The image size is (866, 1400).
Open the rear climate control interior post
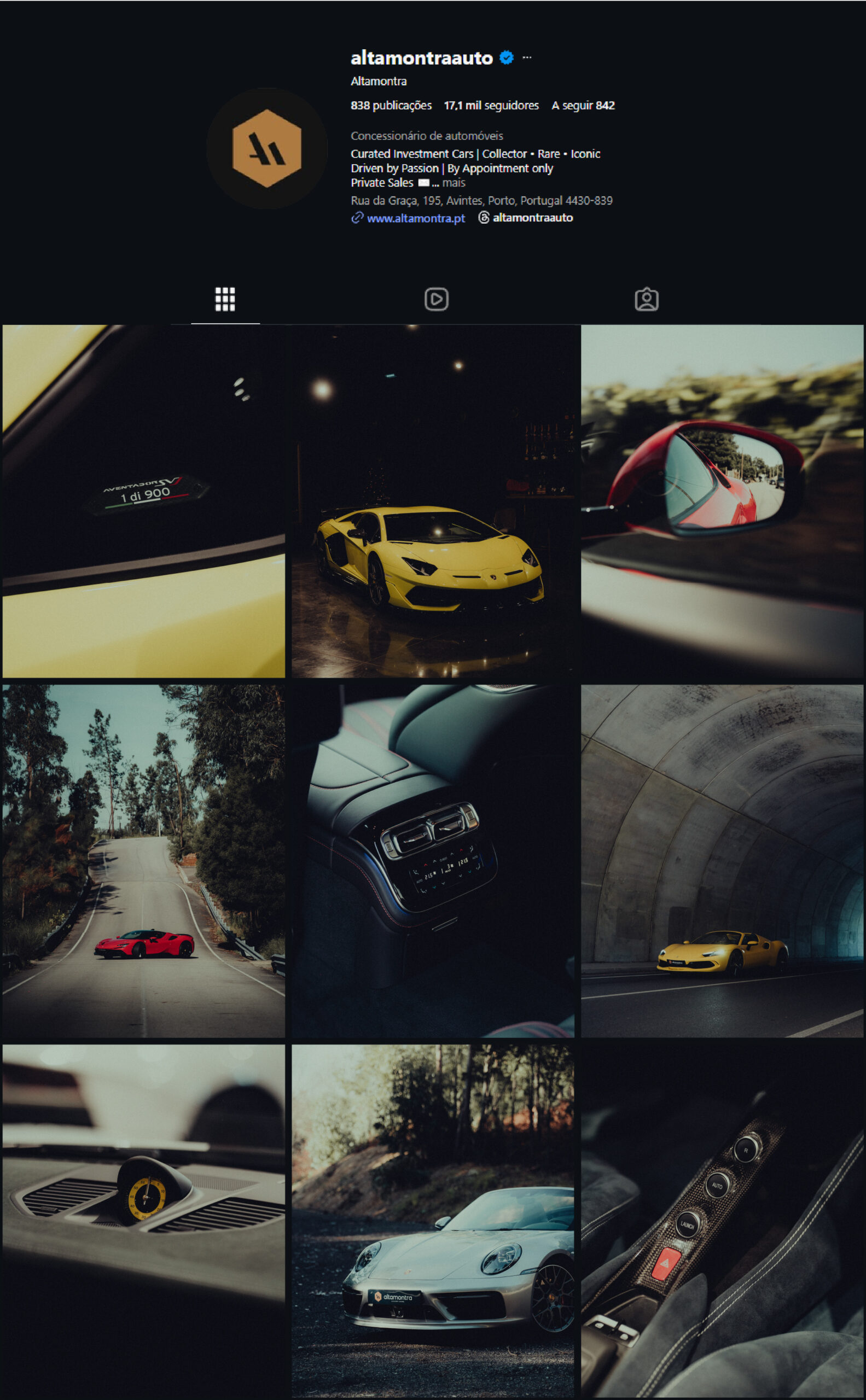click(x=433, y=861)
